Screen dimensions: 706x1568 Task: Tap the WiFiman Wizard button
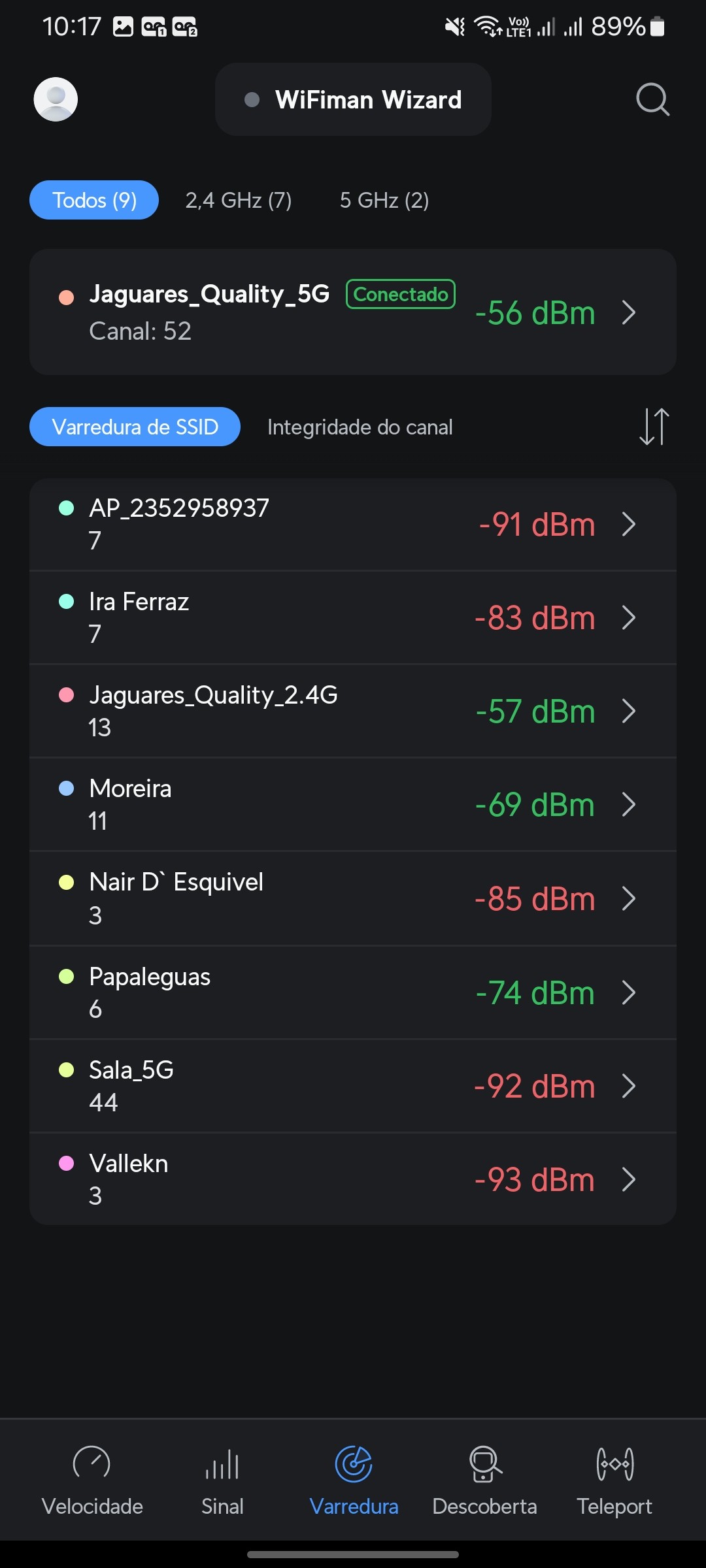(x=353, y=99)
